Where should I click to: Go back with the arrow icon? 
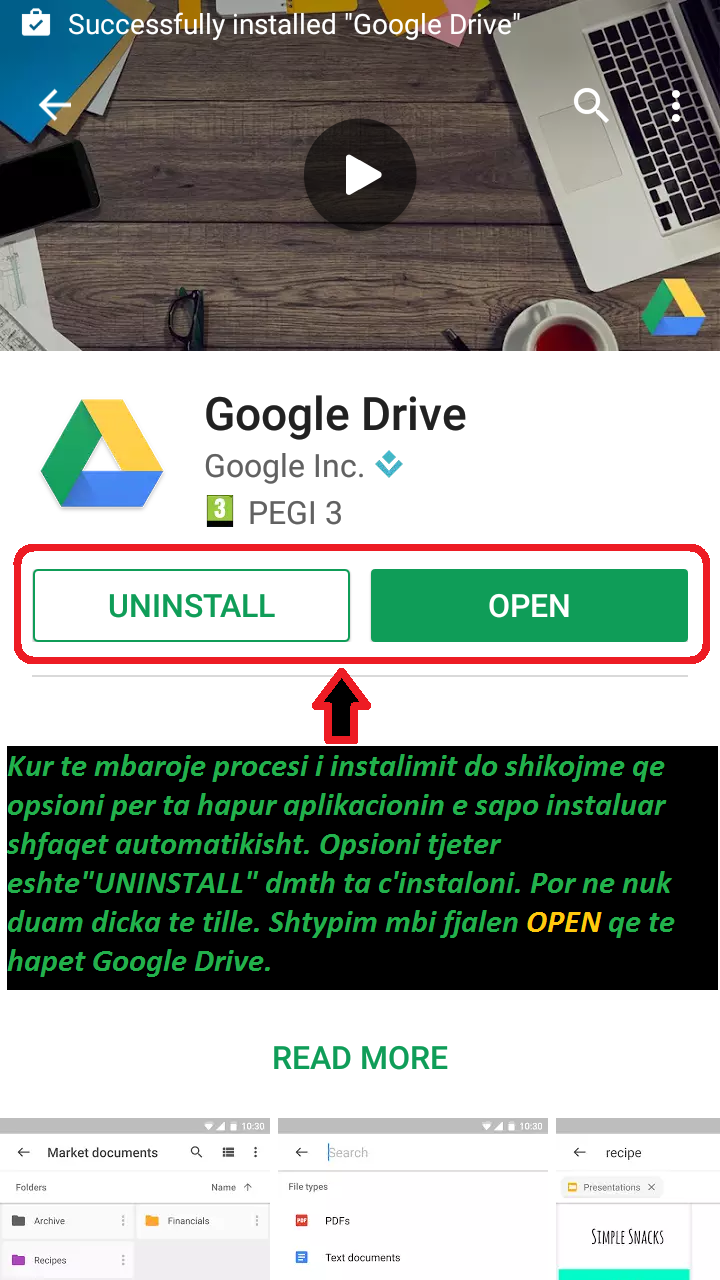pos(54,104)
